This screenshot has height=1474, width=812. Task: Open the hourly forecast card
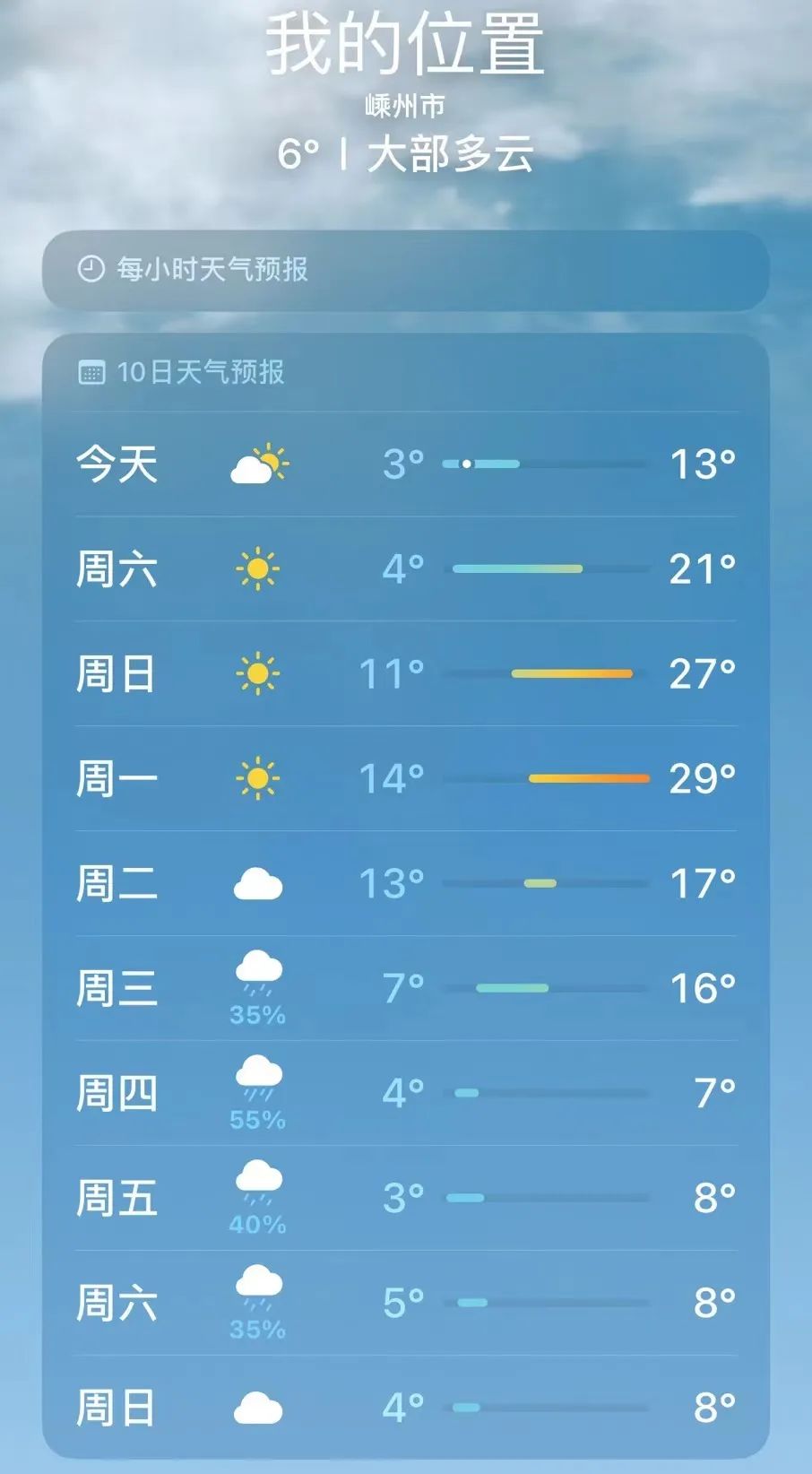click(405, 270)
